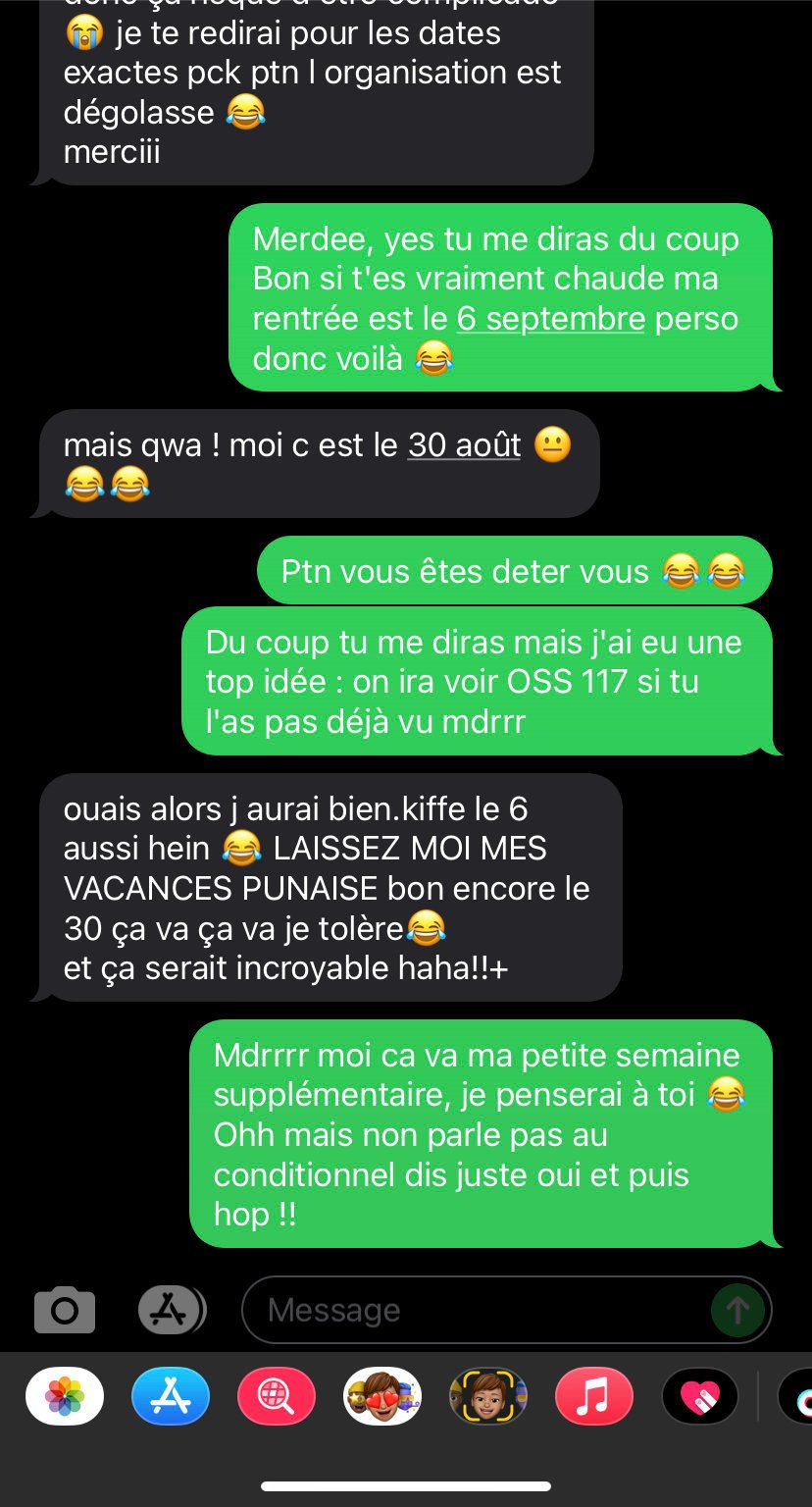Tap the underlined date 30 août

(464, 445)
